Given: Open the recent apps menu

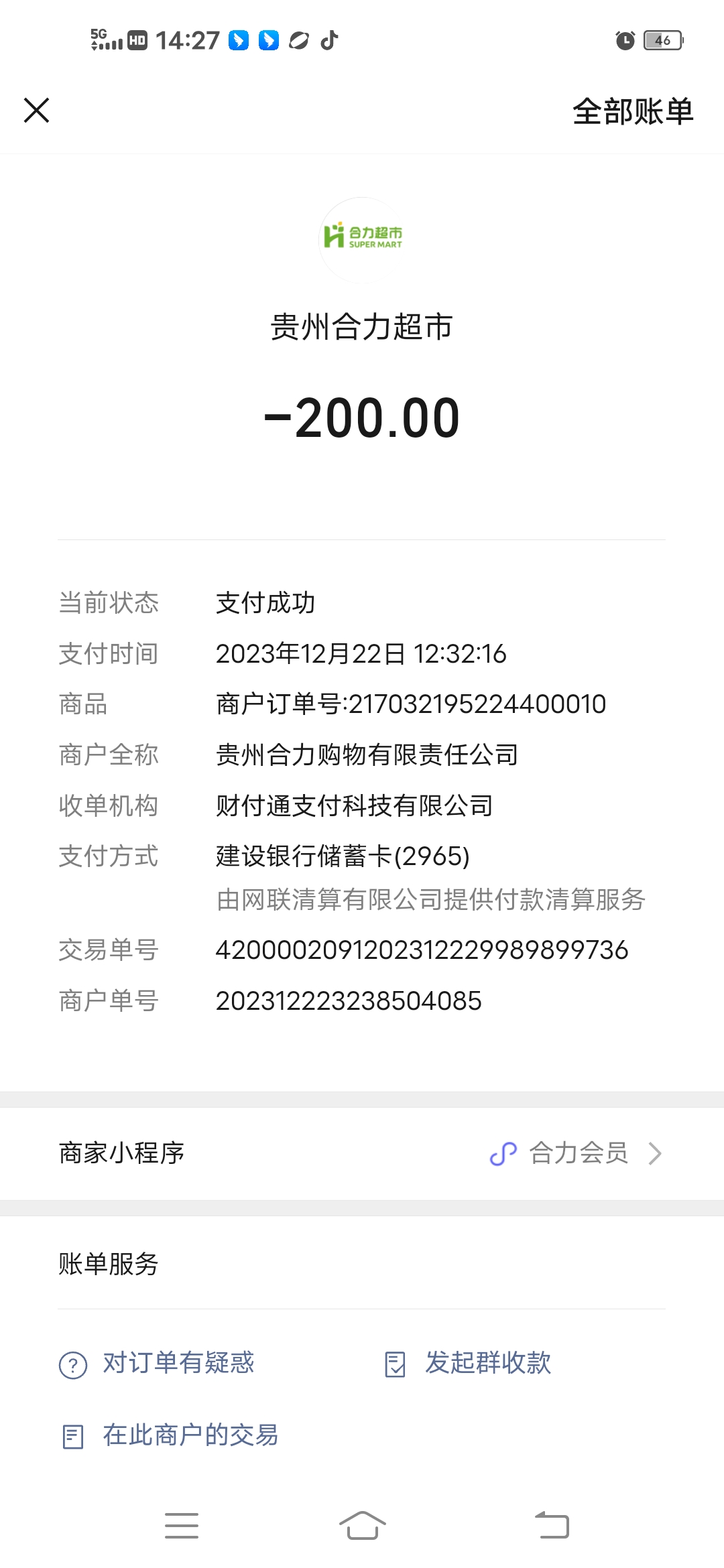Looking at the screenshot, I should [182, 1526].
